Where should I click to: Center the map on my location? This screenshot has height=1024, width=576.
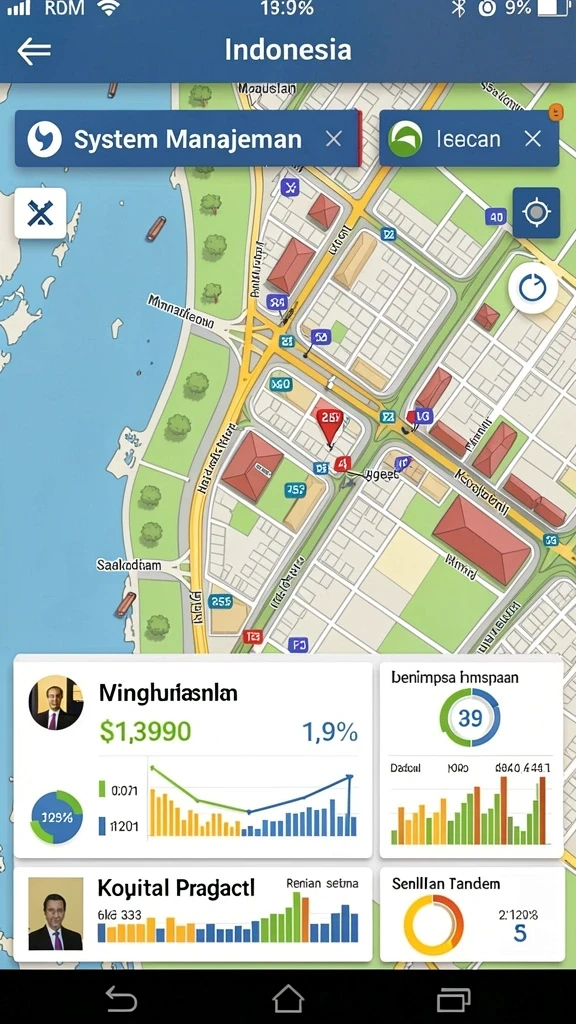click(536, 213)
